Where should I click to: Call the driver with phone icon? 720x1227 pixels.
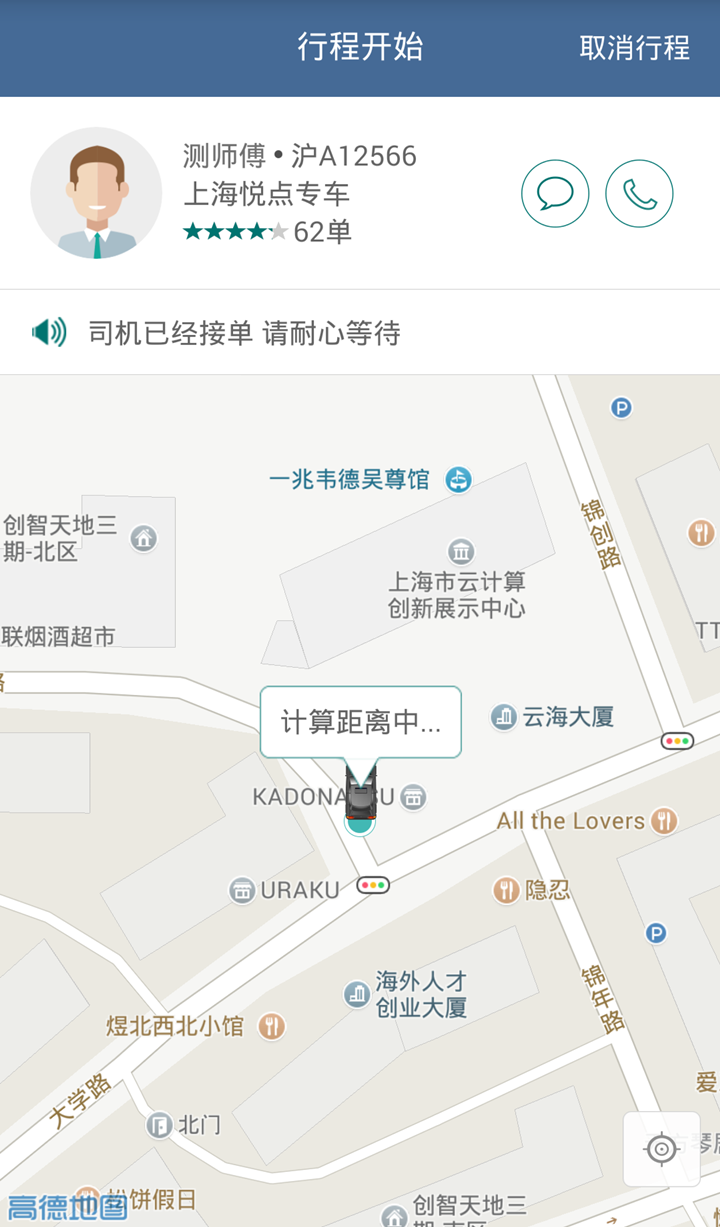[639, 193]
